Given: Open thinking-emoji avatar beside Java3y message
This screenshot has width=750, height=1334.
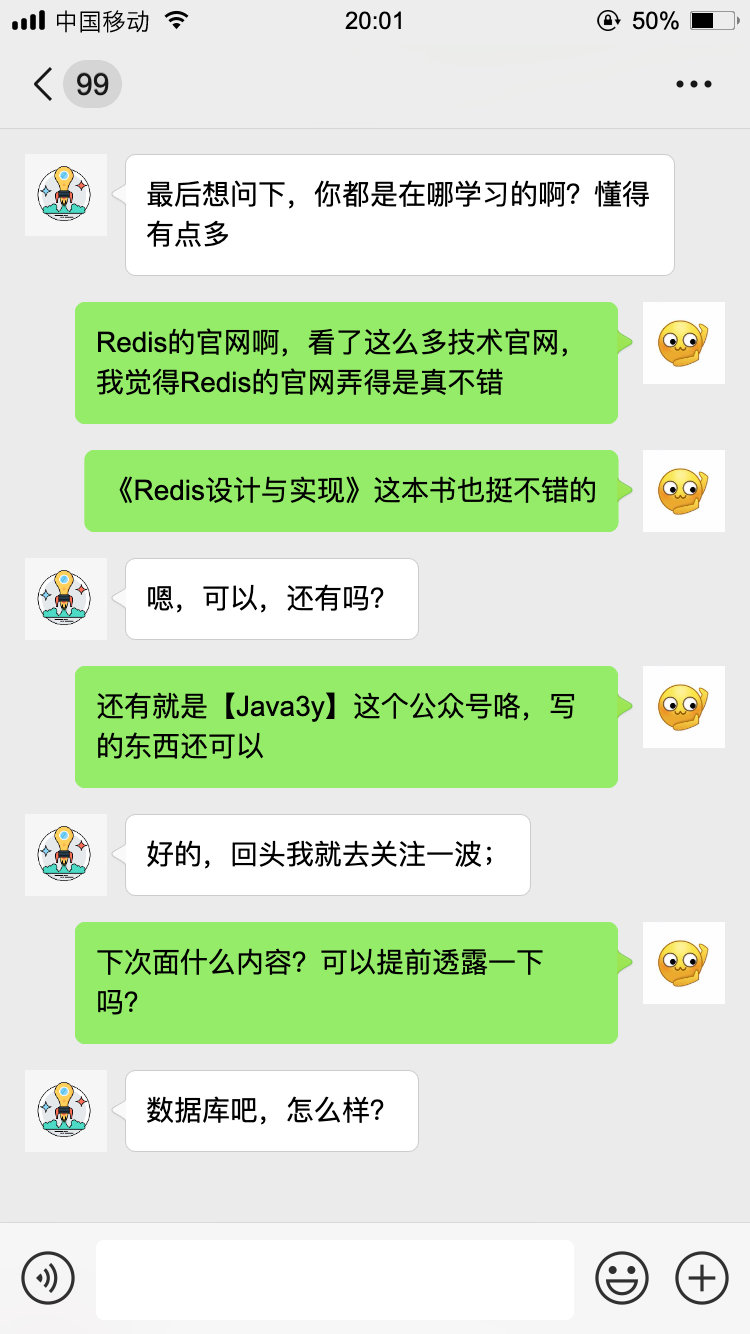Looking at the screenshot, I should coord(683,706).
